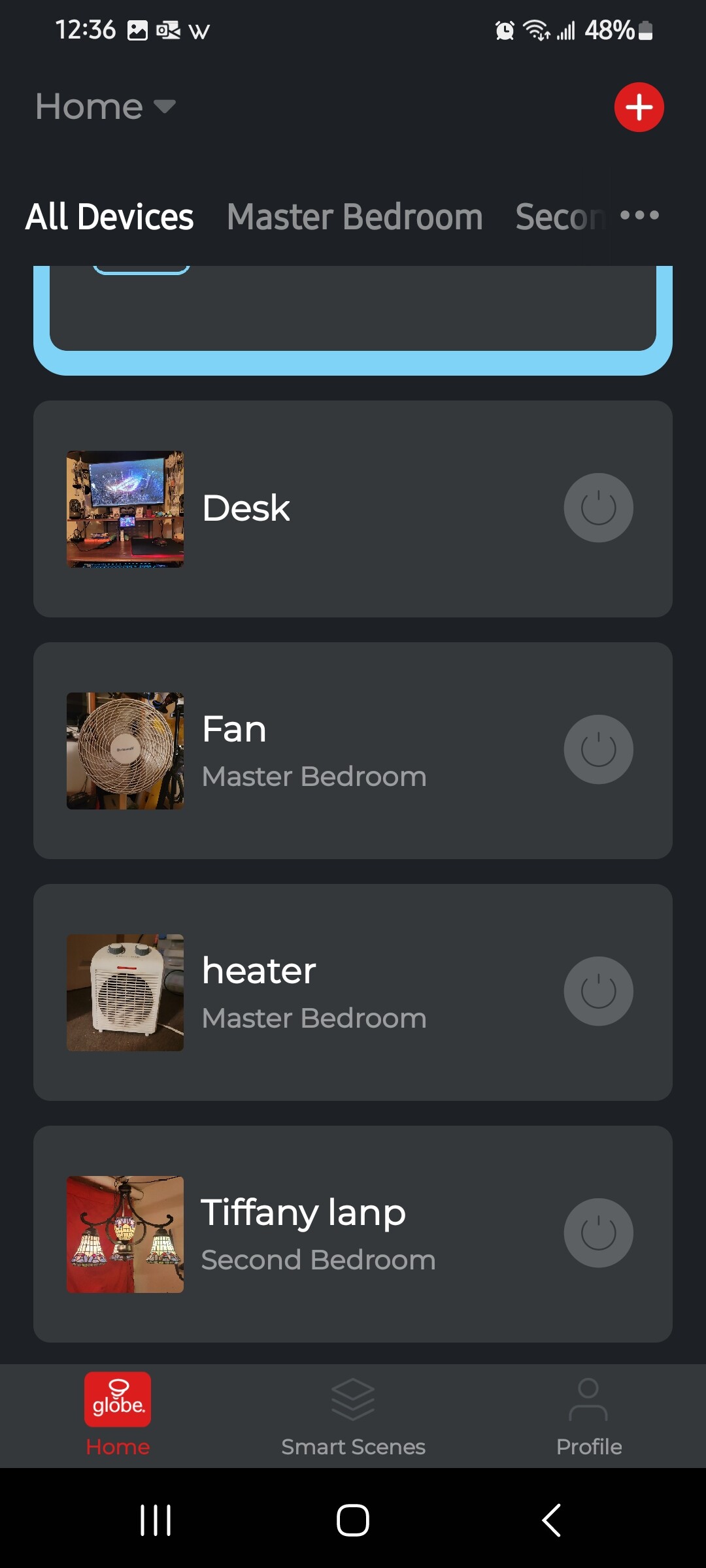Viewport: 706px width, 1568px height.
Task: Tap the Home tab in bottom navigation
Action: [118, 1416]
